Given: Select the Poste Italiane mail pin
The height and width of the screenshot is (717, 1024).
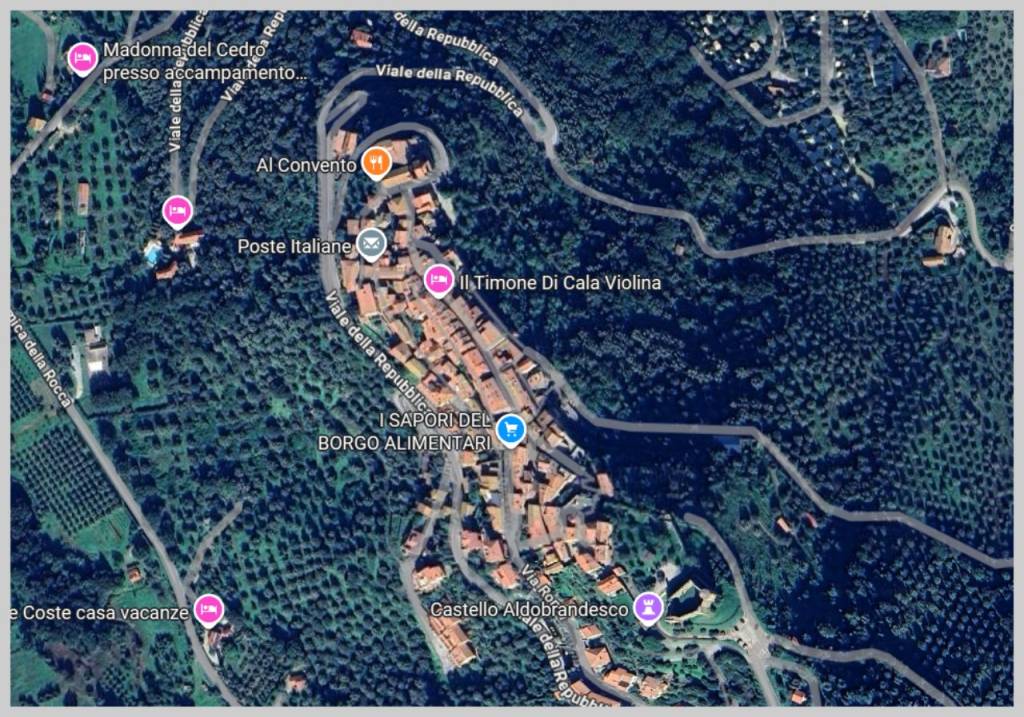Looking at the screenshot, I should tap(371, 243).
